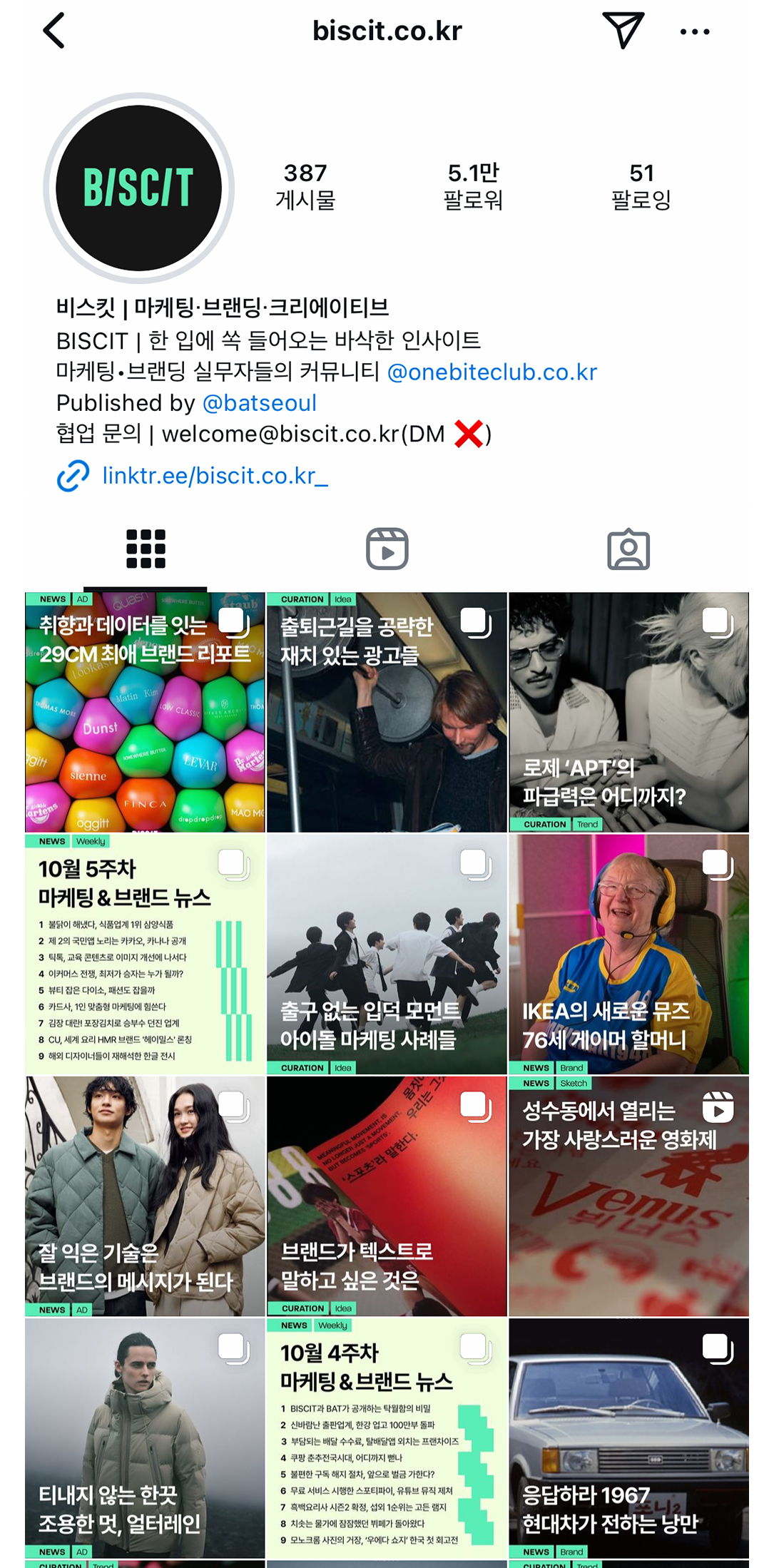Image resolution: width=774 pixels, height=1568 pixels.
Task: Open the 출퇴근길을 공략한 재치 있는 광고들 post
Action: point(386,713)
